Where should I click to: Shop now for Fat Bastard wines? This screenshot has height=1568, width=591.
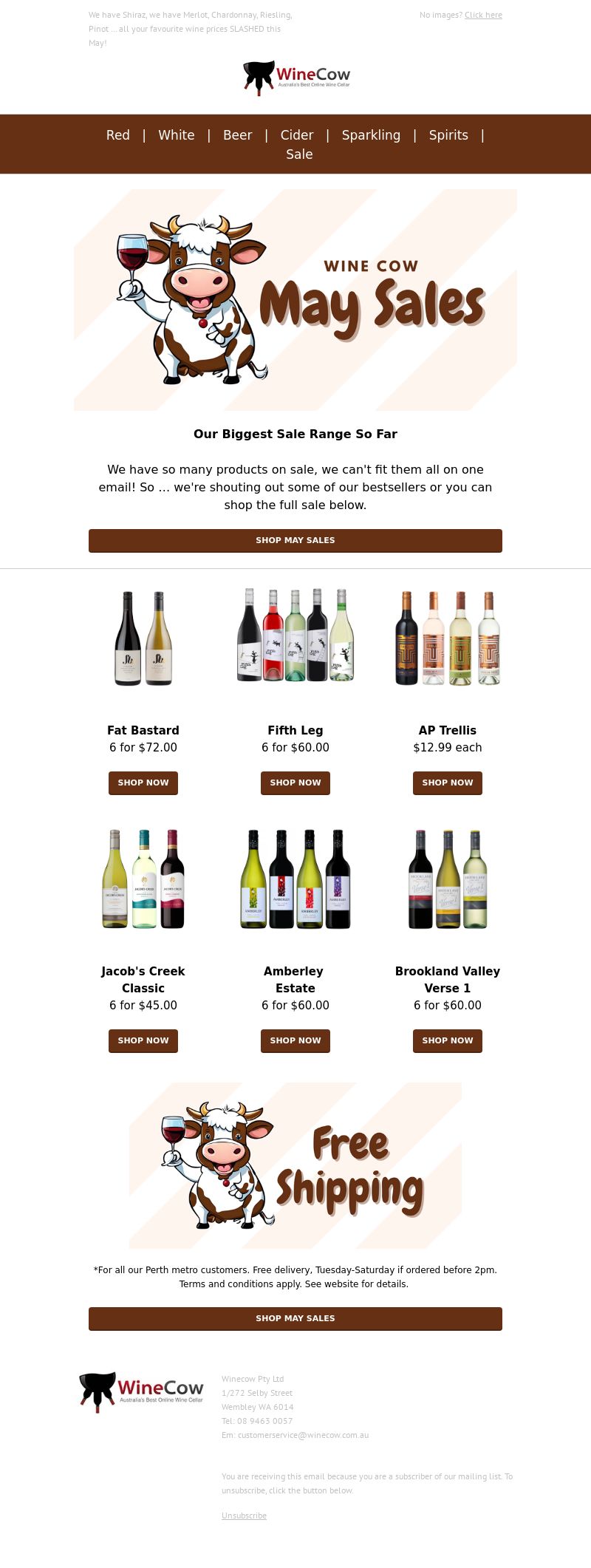point(143,783)
